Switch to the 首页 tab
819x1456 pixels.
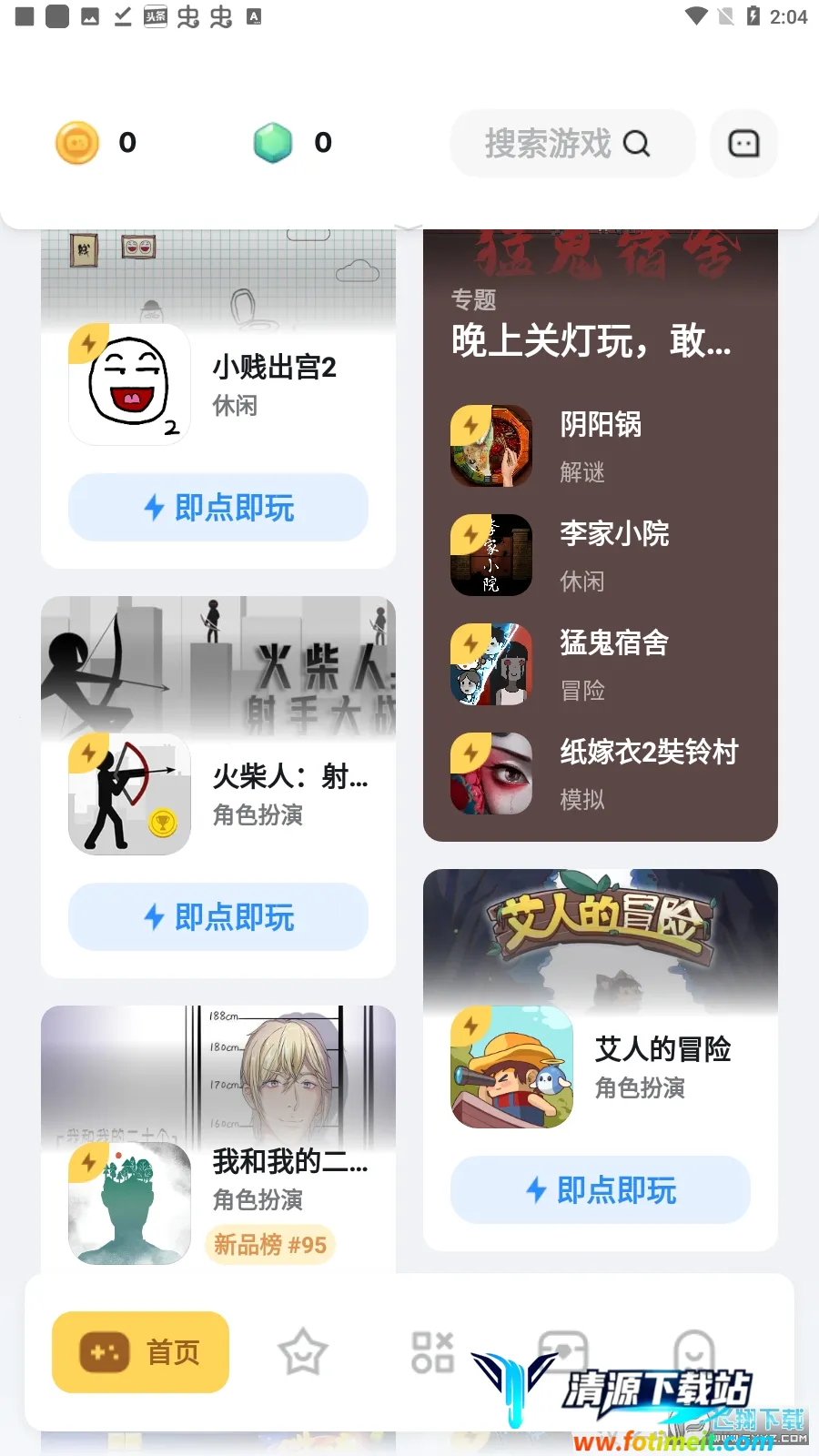coord(141,1352)
